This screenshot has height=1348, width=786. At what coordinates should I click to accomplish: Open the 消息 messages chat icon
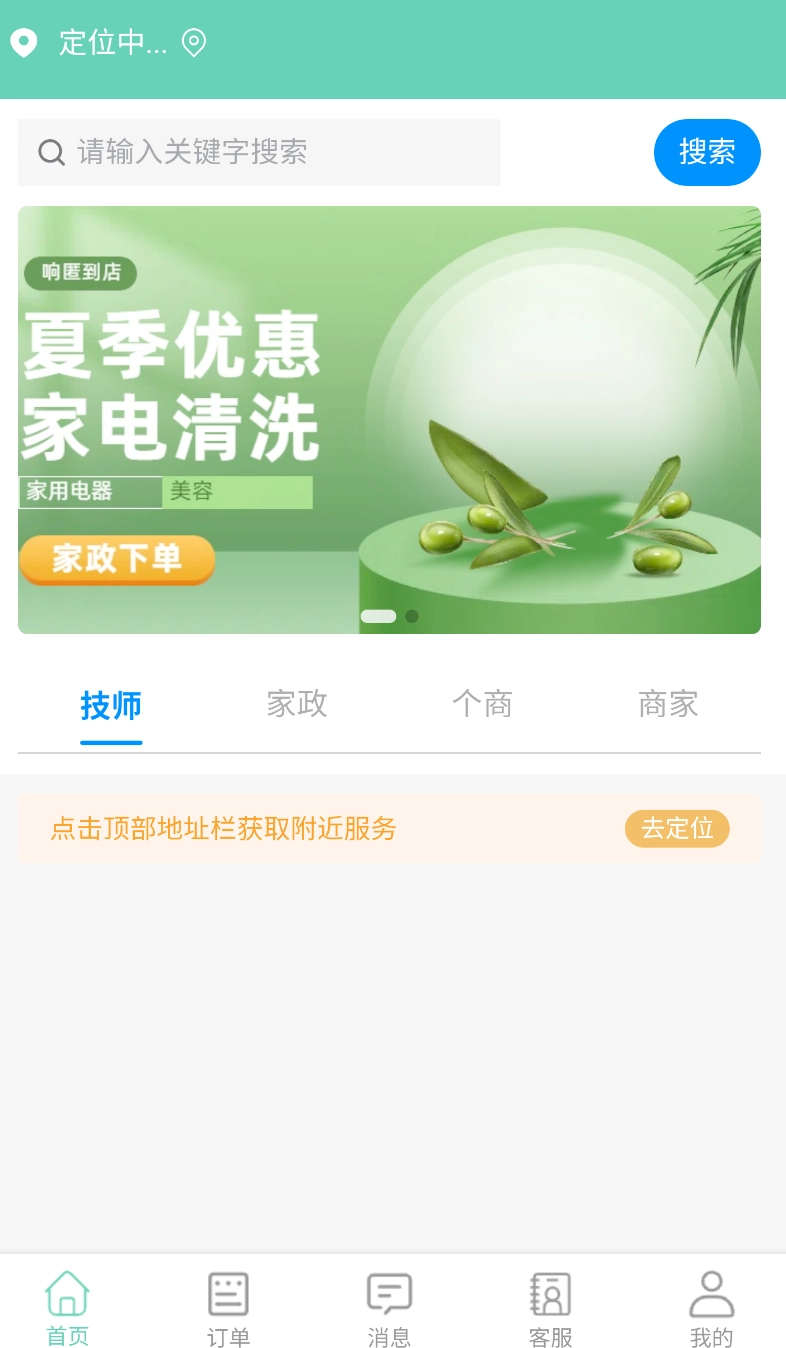click(389, 1294)
